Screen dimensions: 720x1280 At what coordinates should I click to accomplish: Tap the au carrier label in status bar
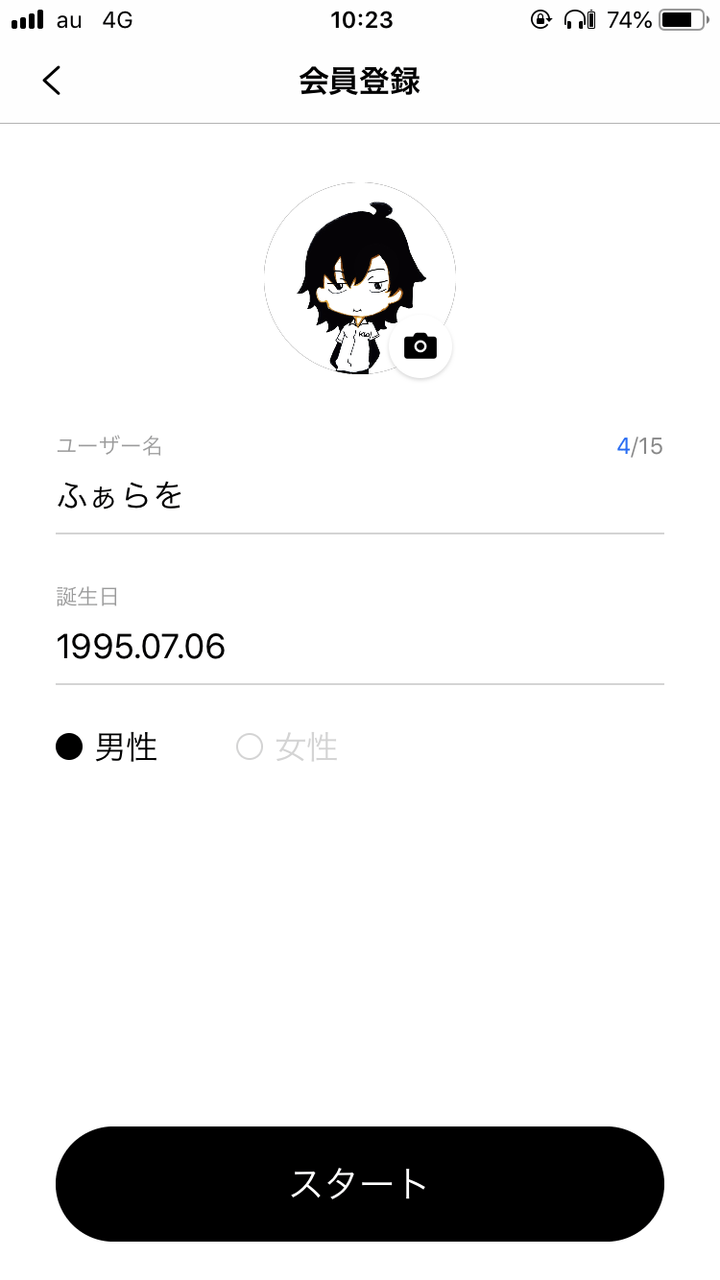pyautogui.click(x=71, y=18)
